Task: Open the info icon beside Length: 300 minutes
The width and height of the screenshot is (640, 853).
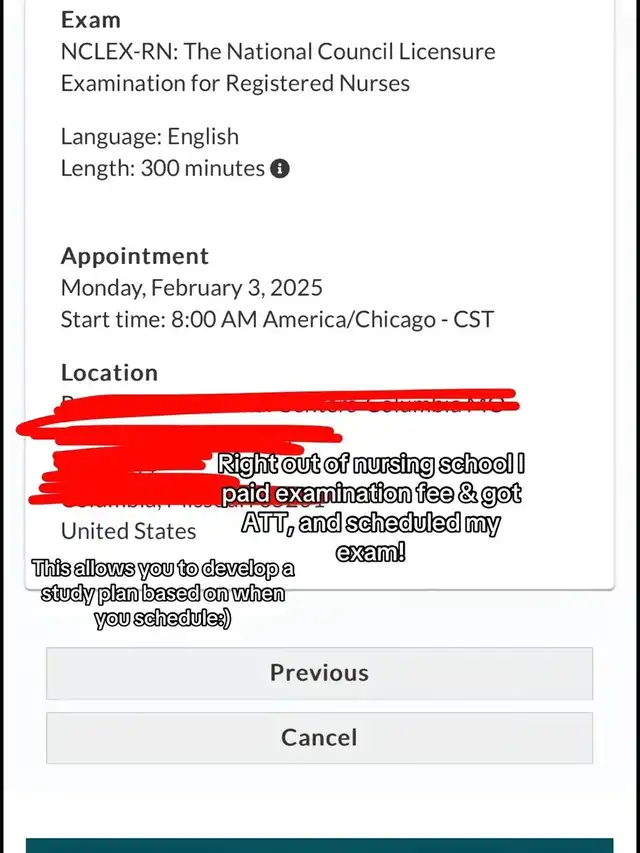Action: pos(281,169)
